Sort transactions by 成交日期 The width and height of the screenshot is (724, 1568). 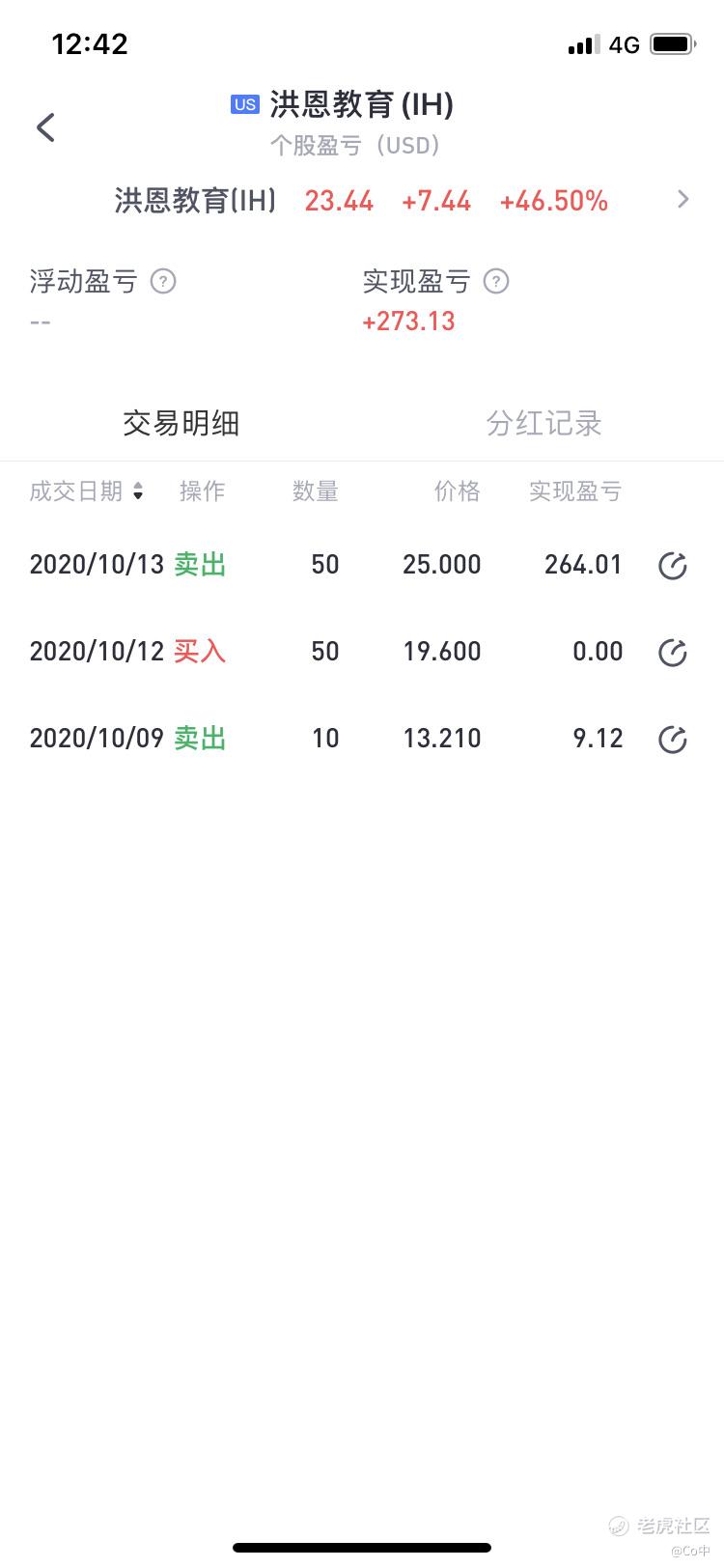pyautogui.click(x=87, y=491)
